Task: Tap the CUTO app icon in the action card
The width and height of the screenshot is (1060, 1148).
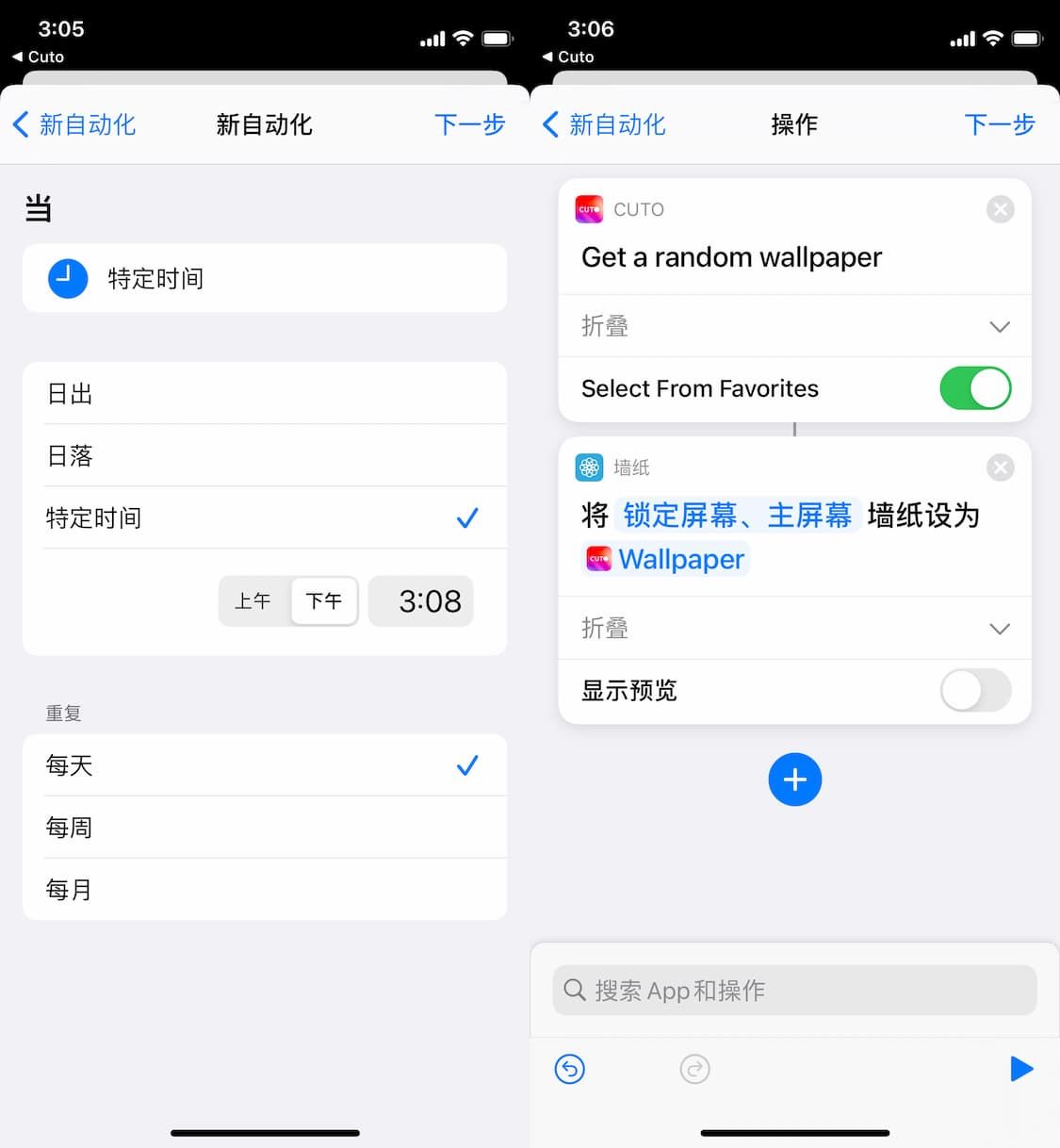Action: [x=589, y=209]
